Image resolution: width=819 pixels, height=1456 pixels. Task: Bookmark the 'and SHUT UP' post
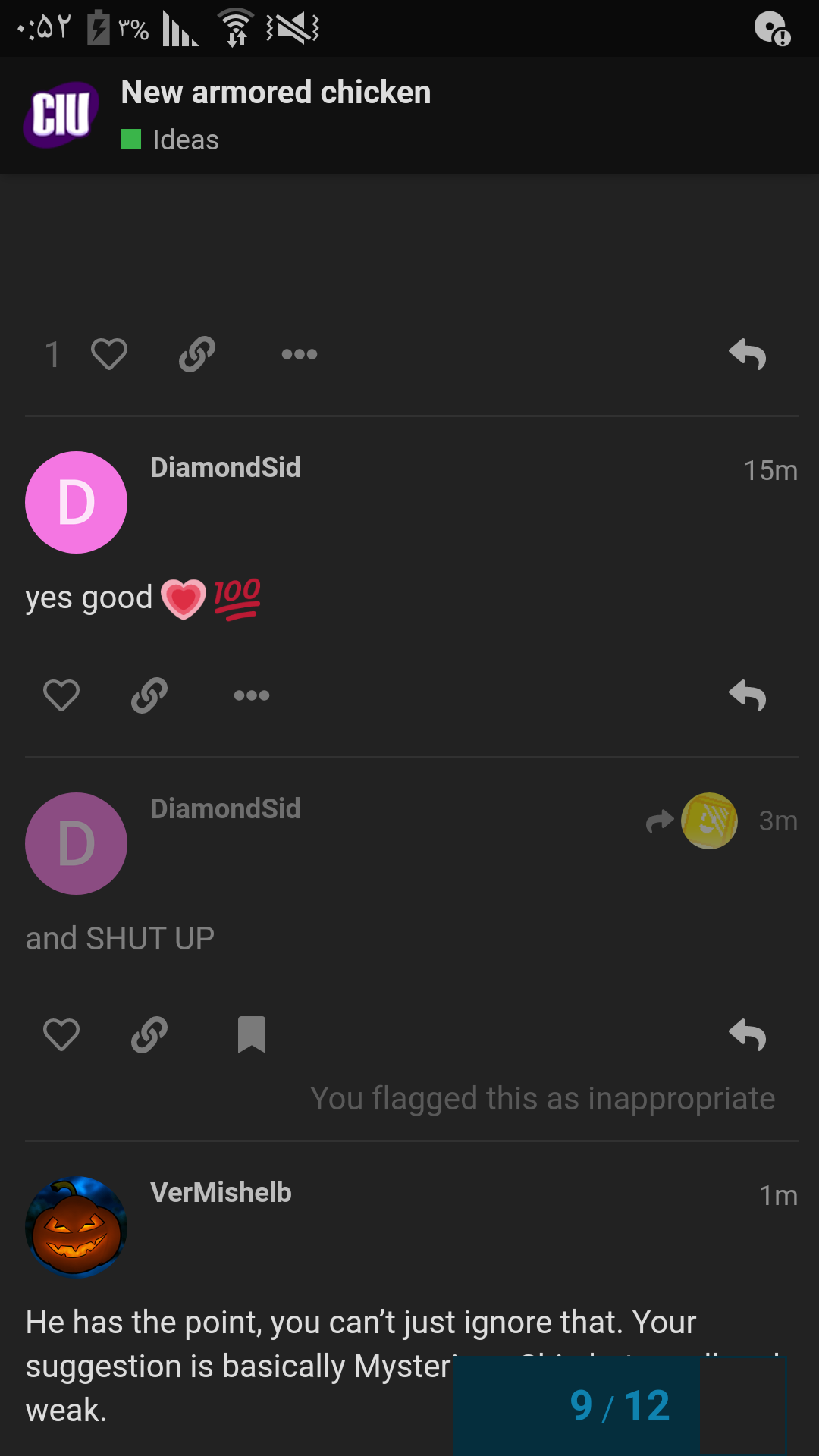coord(252,1035)
